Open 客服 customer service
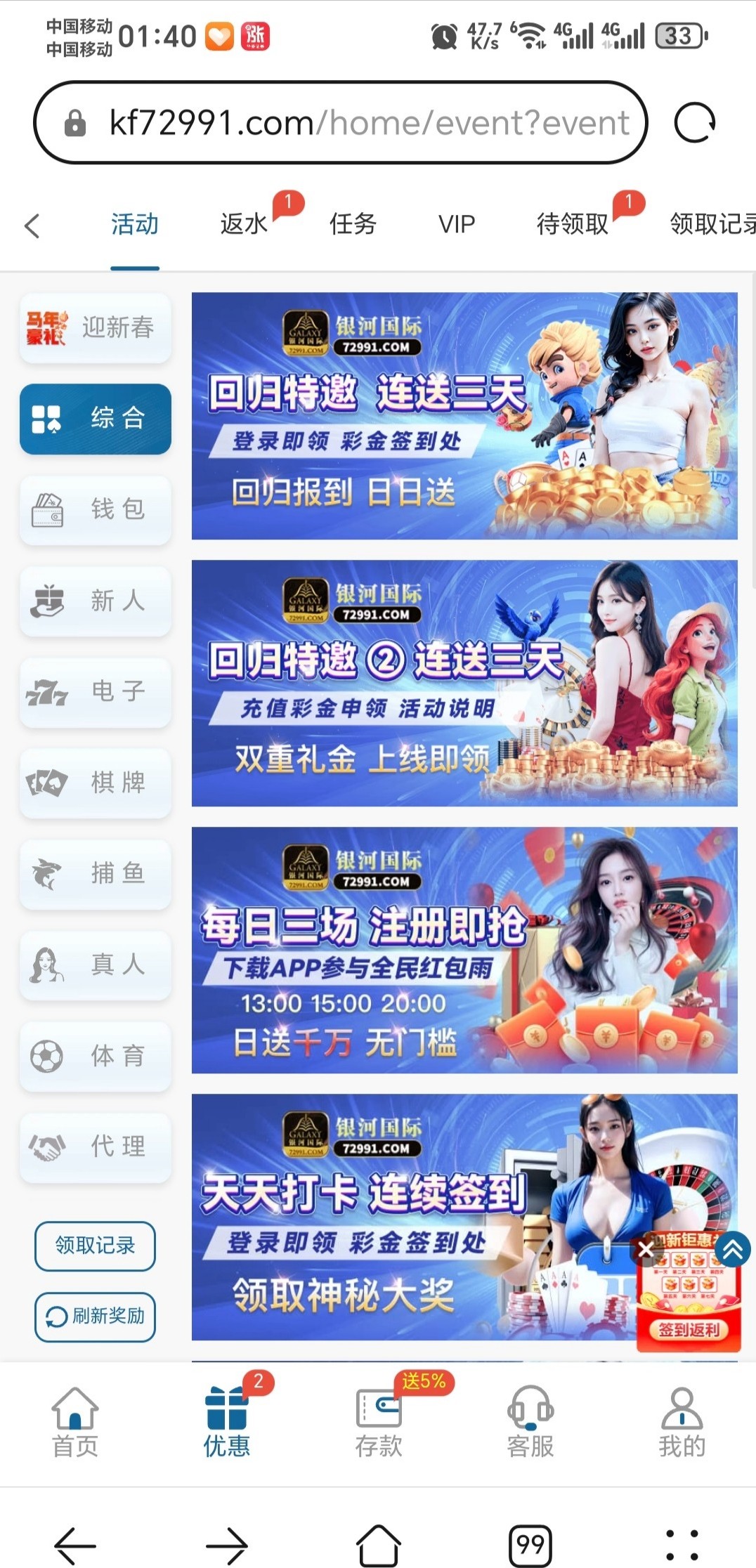The width and height of the screenshot is (756, 1568). coord(530,1423)
